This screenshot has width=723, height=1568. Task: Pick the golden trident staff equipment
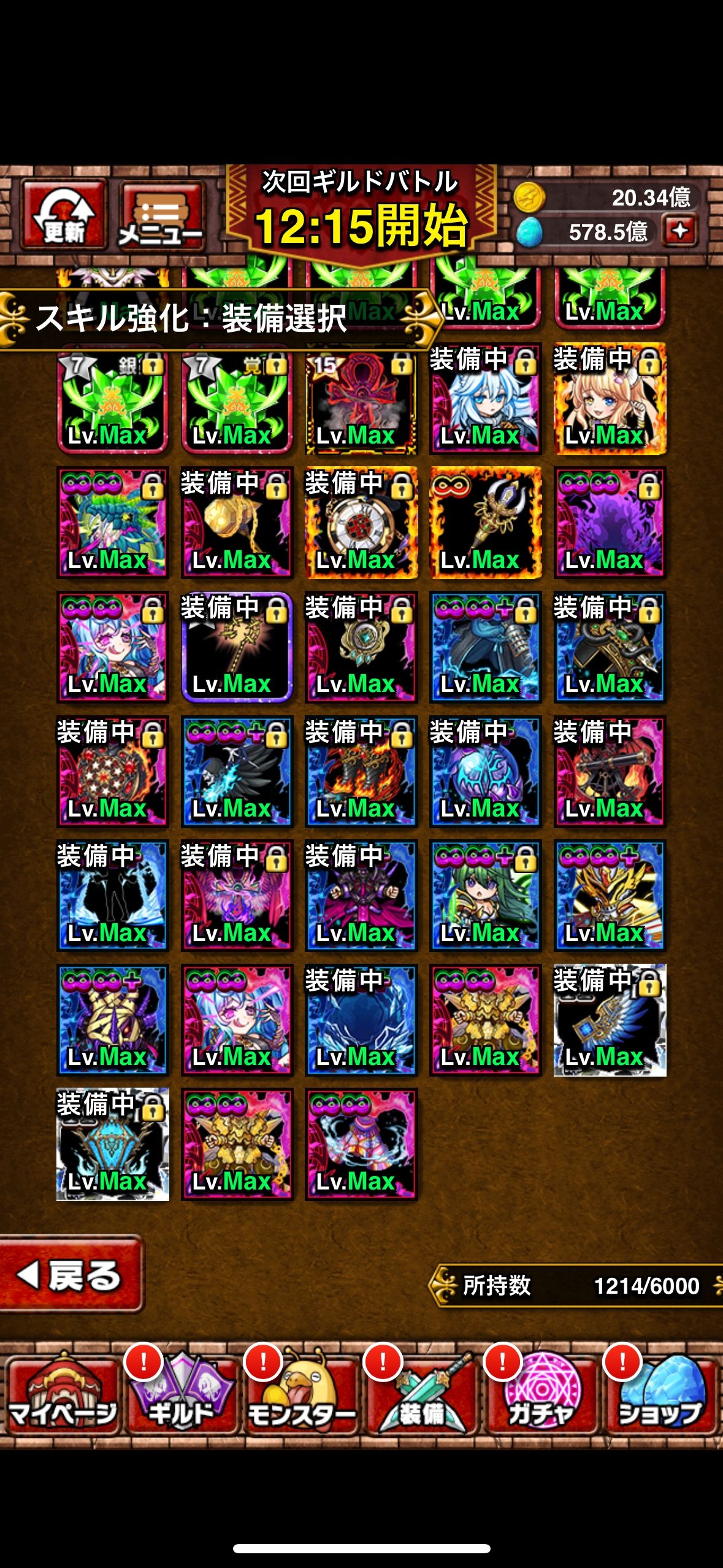[x=485, y=523]
